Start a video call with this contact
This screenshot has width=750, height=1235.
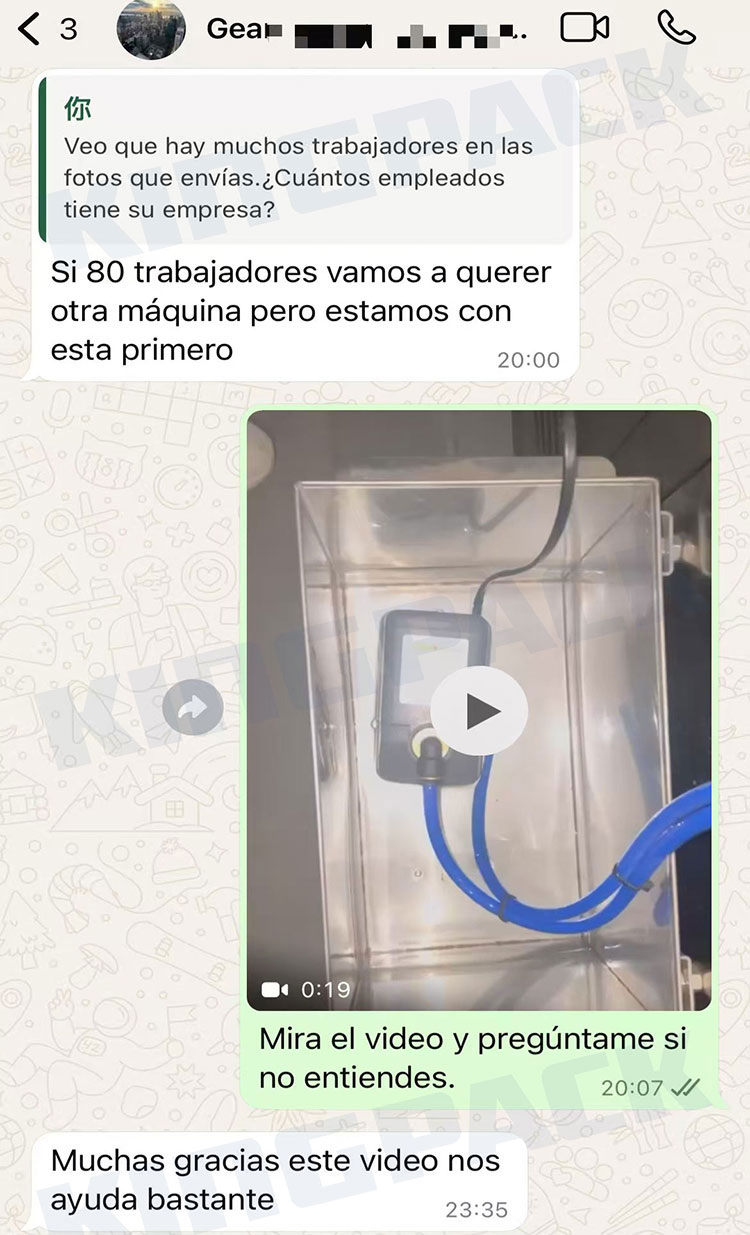[x=585, y=28]
